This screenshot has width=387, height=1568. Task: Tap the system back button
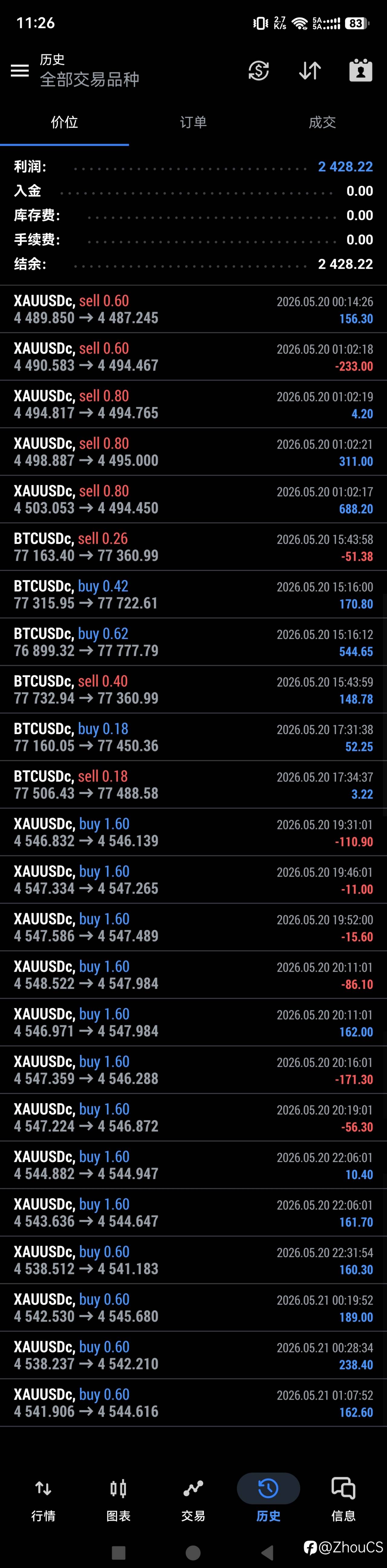267,1552
